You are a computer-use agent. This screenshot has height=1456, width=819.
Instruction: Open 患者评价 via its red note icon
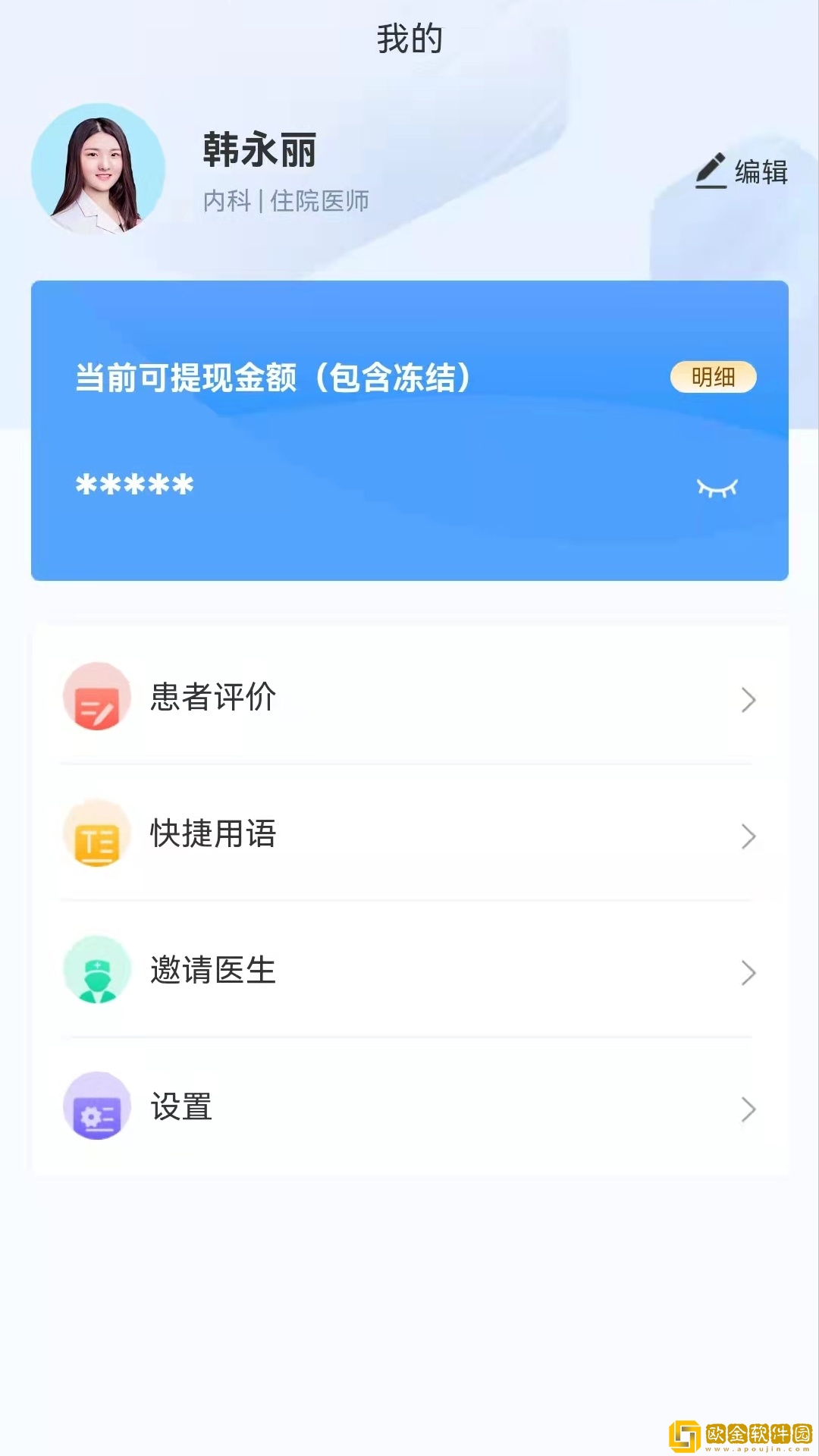pos(96,698)
